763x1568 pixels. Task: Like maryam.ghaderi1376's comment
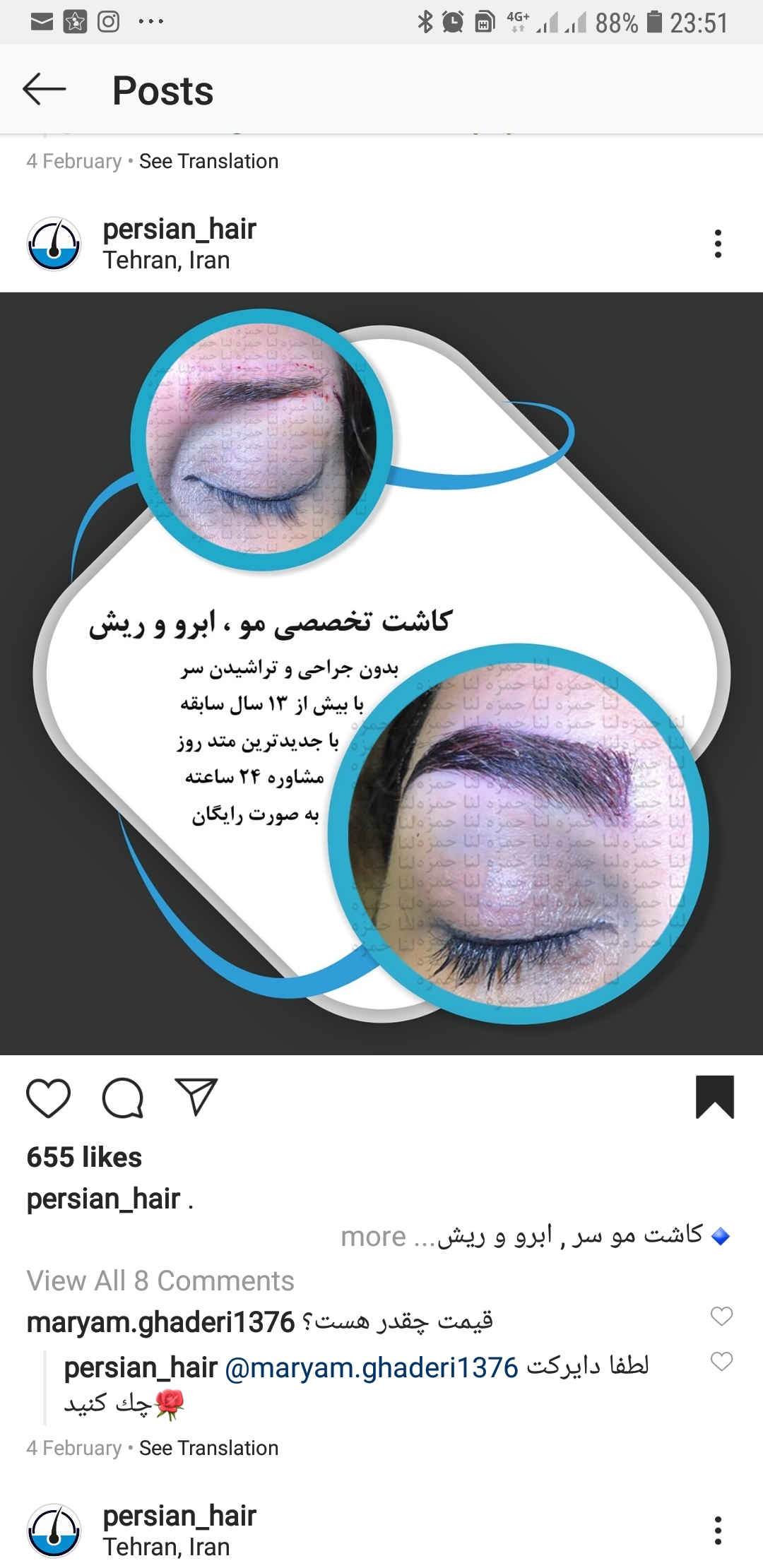click(721, 1316)
